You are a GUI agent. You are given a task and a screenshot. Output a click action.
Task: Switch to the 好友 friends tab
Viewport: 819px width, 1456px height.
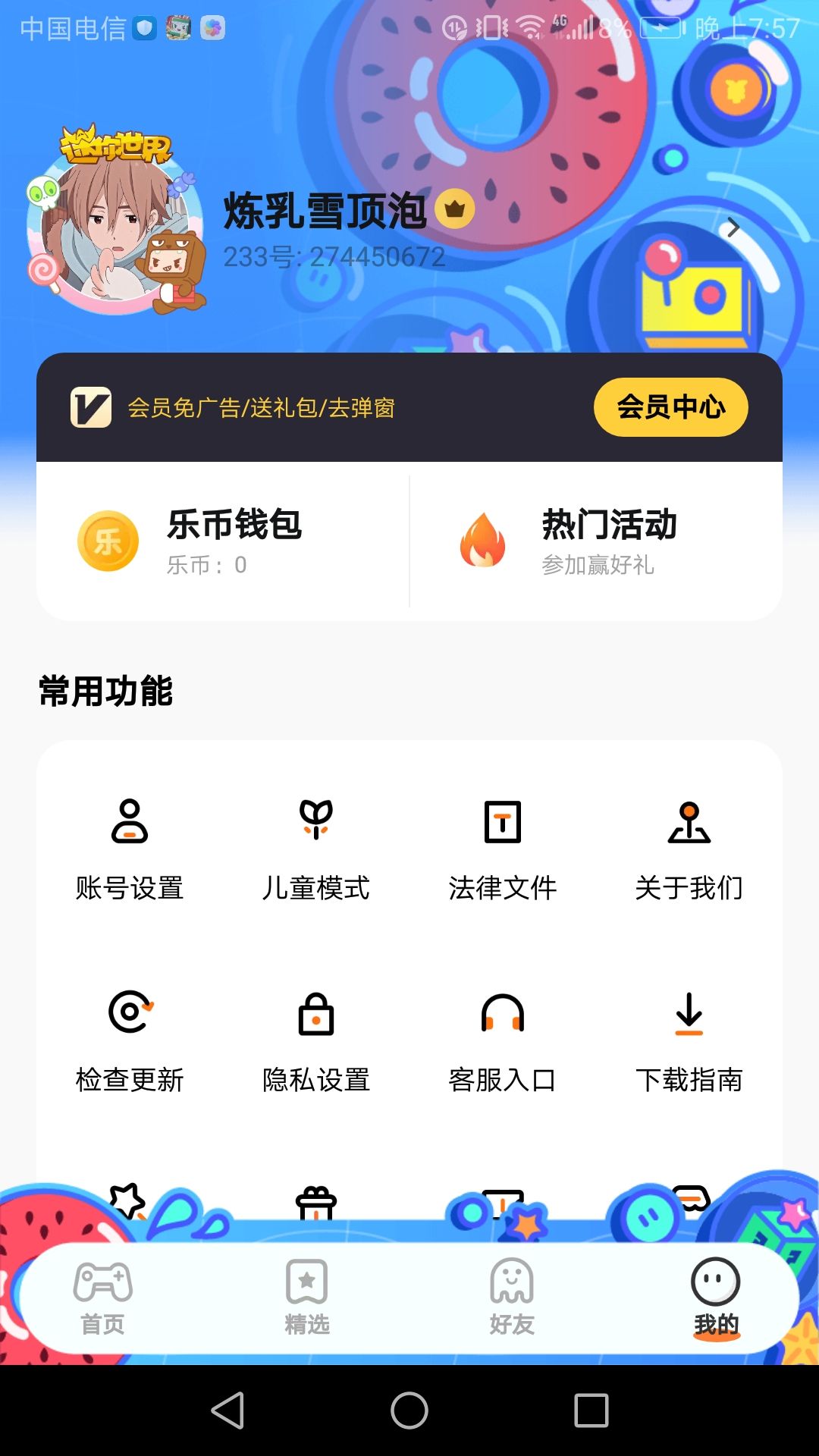click(512, 1298)
